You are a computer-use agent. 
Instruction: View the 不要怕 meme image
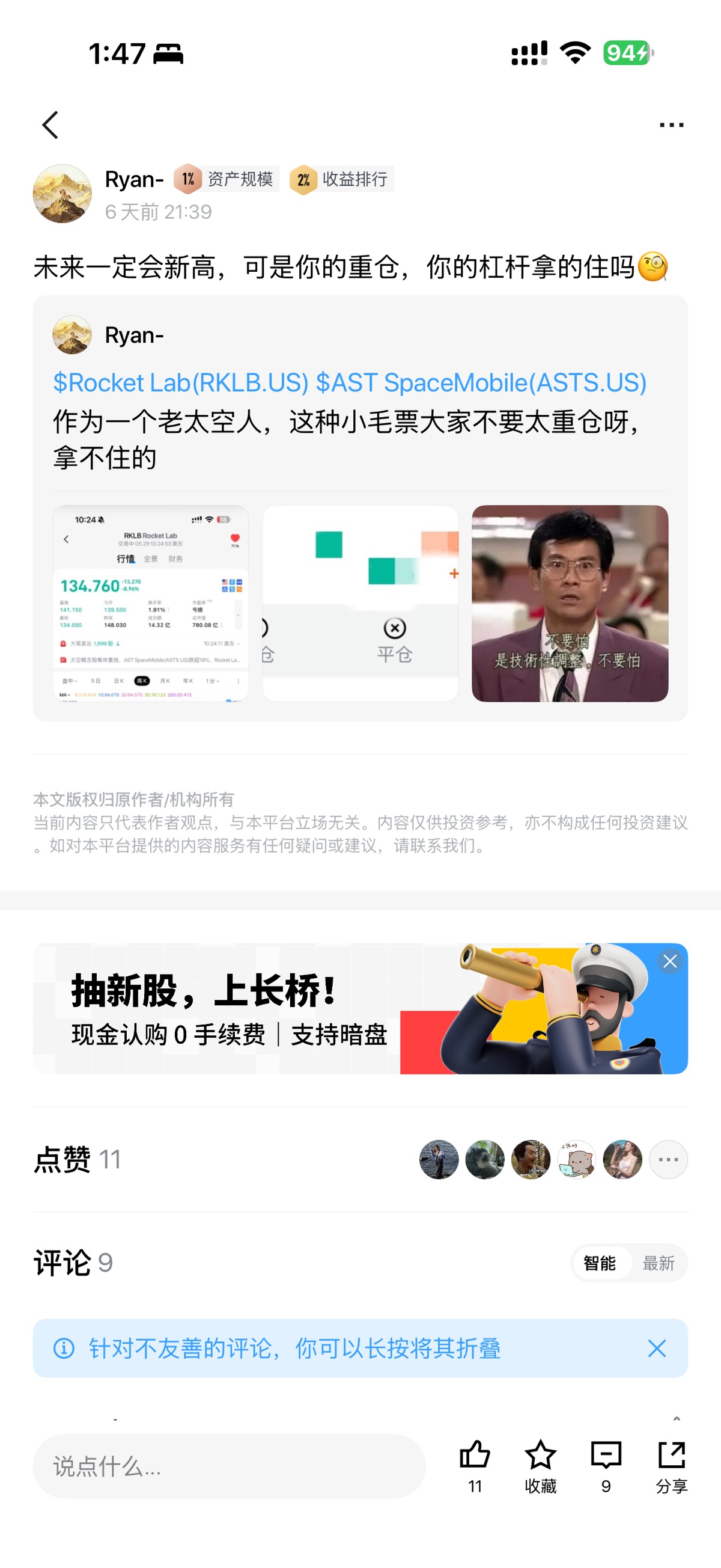click(x=570, y=603)
